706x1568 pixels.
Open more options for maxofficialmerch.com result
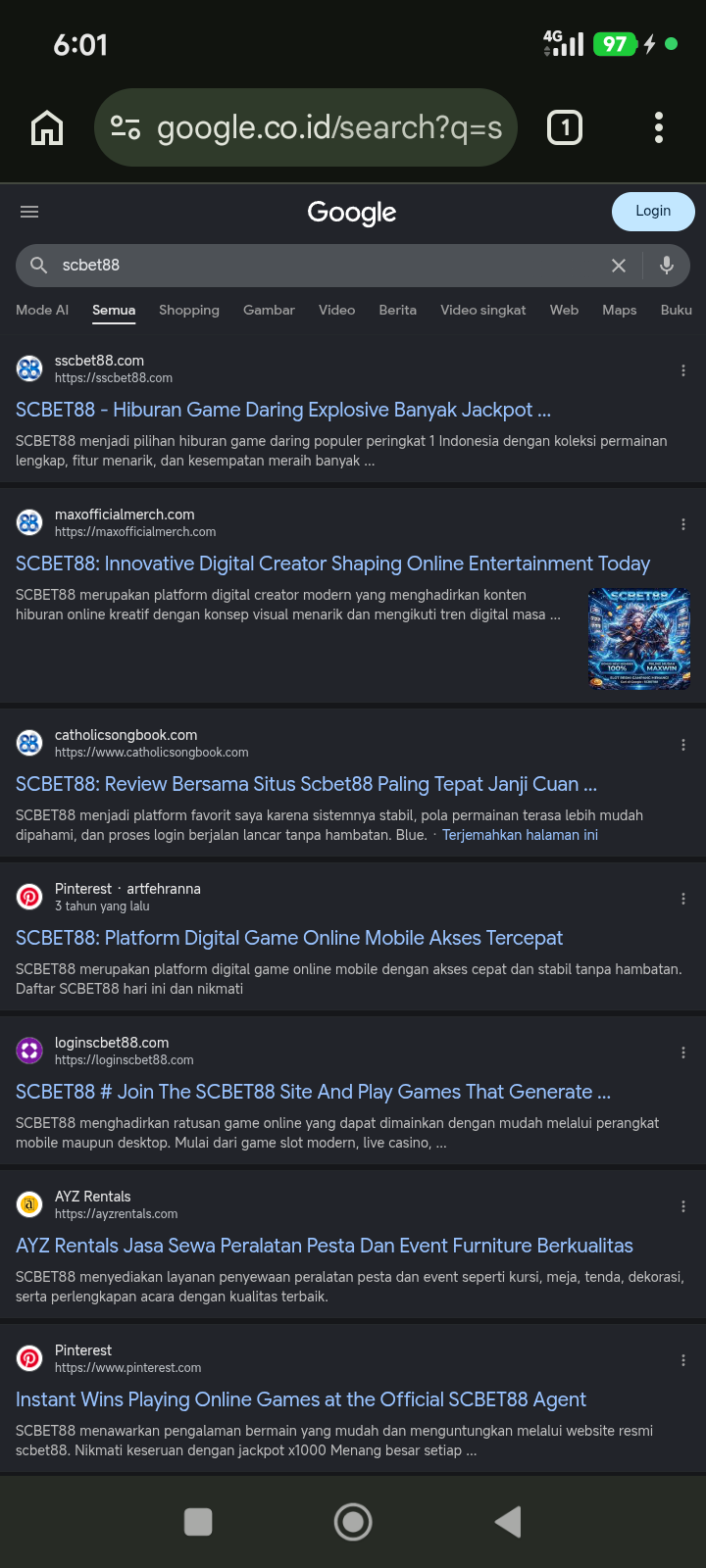tap(683, 524)
